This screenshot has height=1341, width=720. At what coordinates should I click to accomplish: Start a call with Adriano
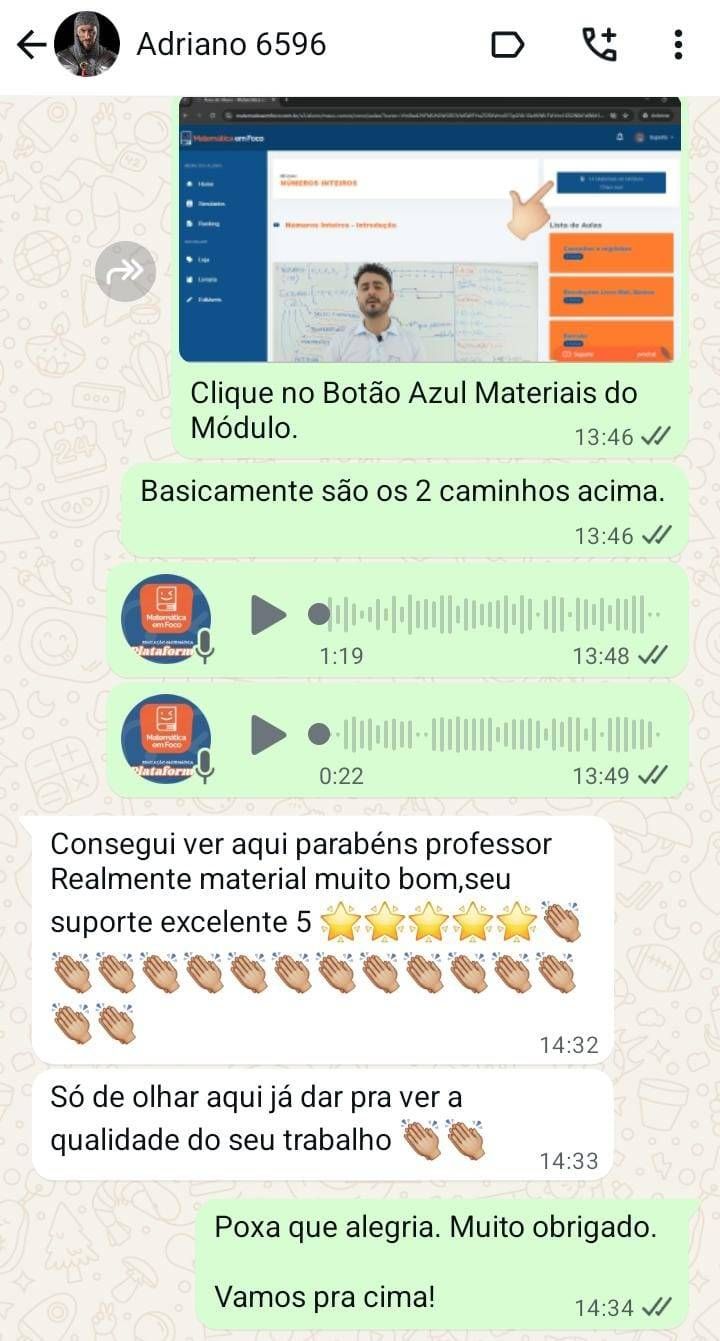tap(599, 45)
